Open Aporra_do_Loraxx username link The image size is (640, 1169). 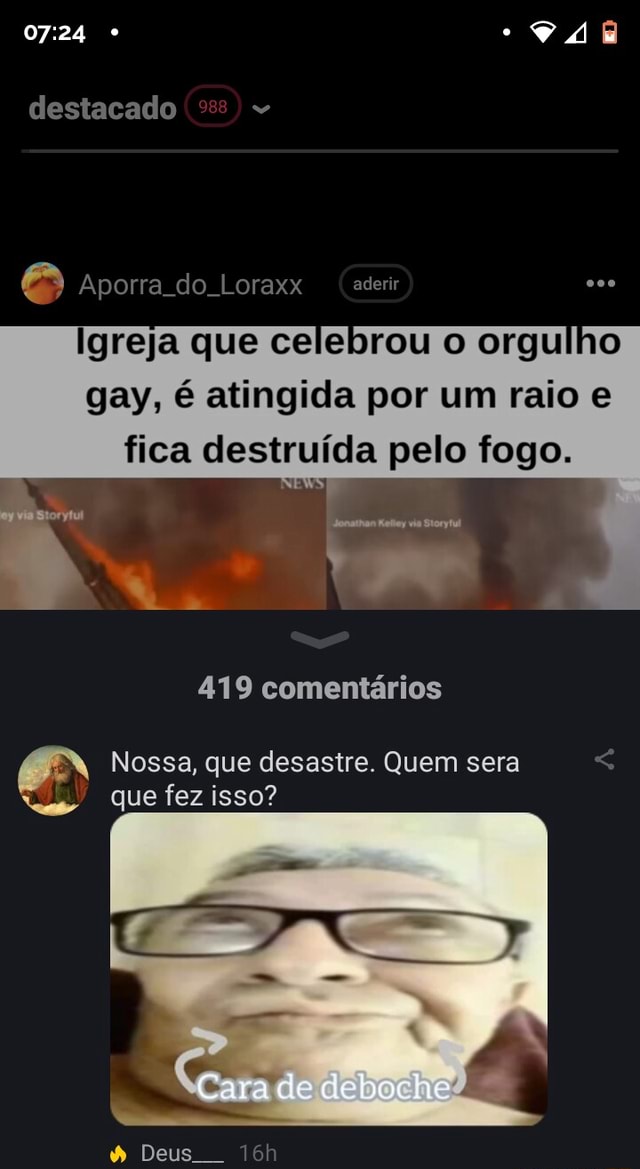pos(190,284)
